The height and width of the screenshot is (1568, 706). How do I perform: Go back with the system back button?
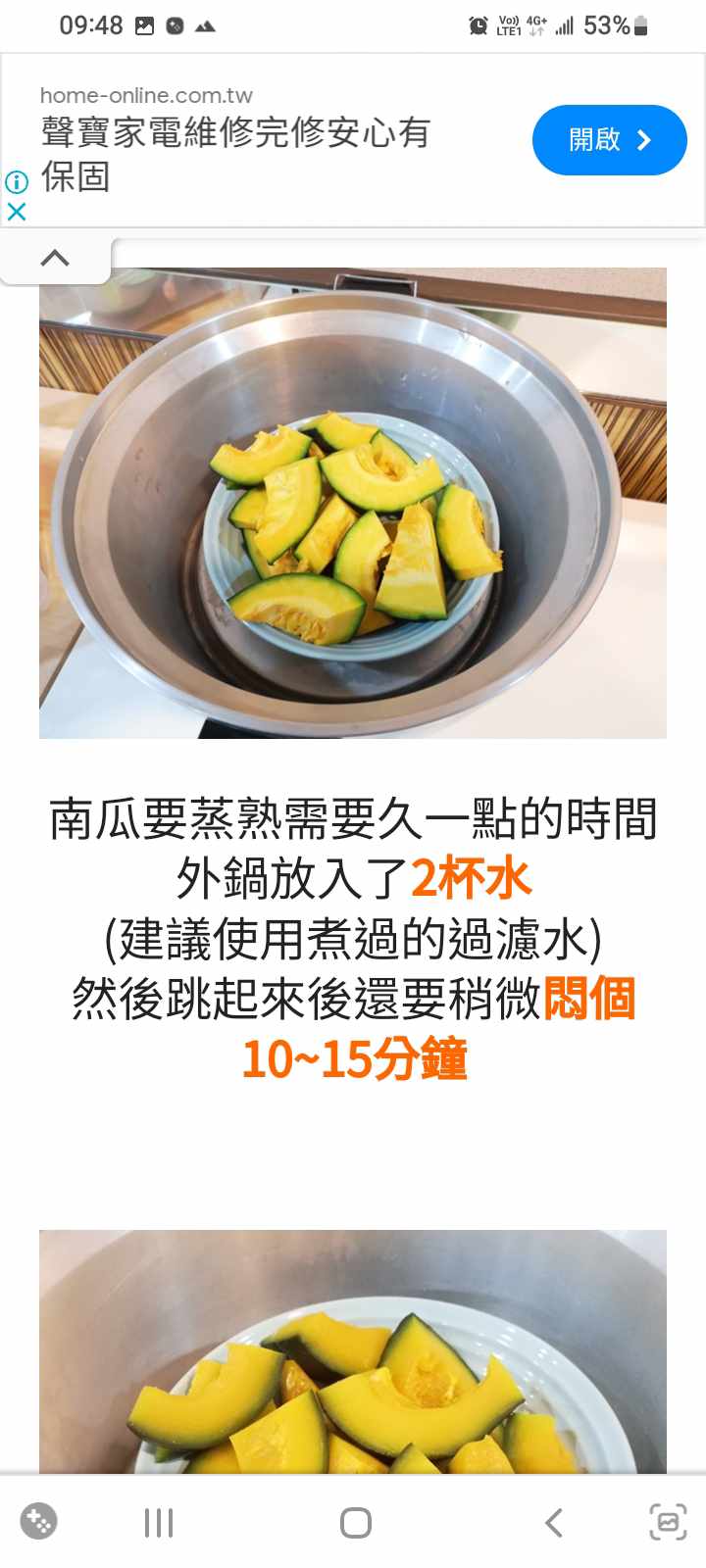tap(554, 1522)
